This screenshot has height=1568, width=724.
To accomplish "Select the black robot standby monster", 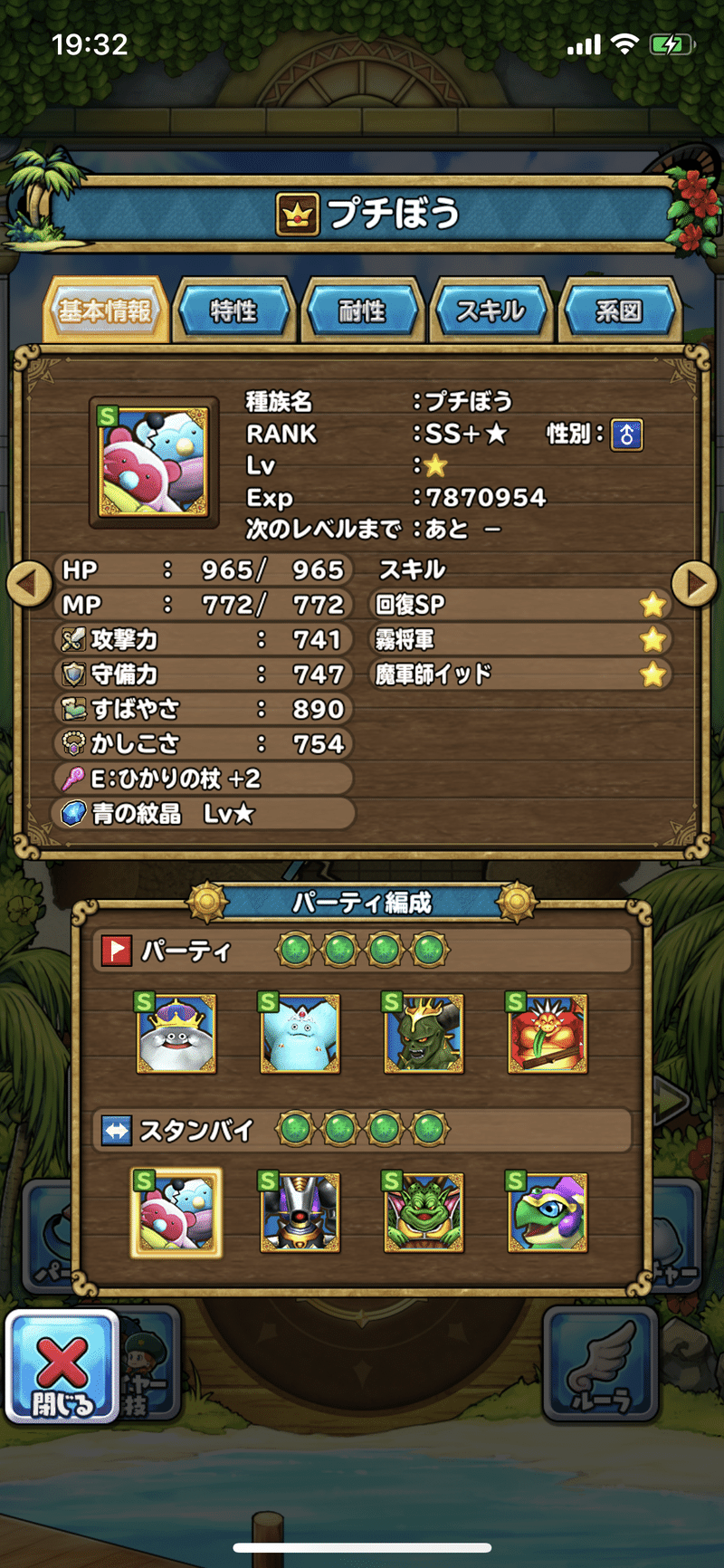I will [x=300, y=1212].
